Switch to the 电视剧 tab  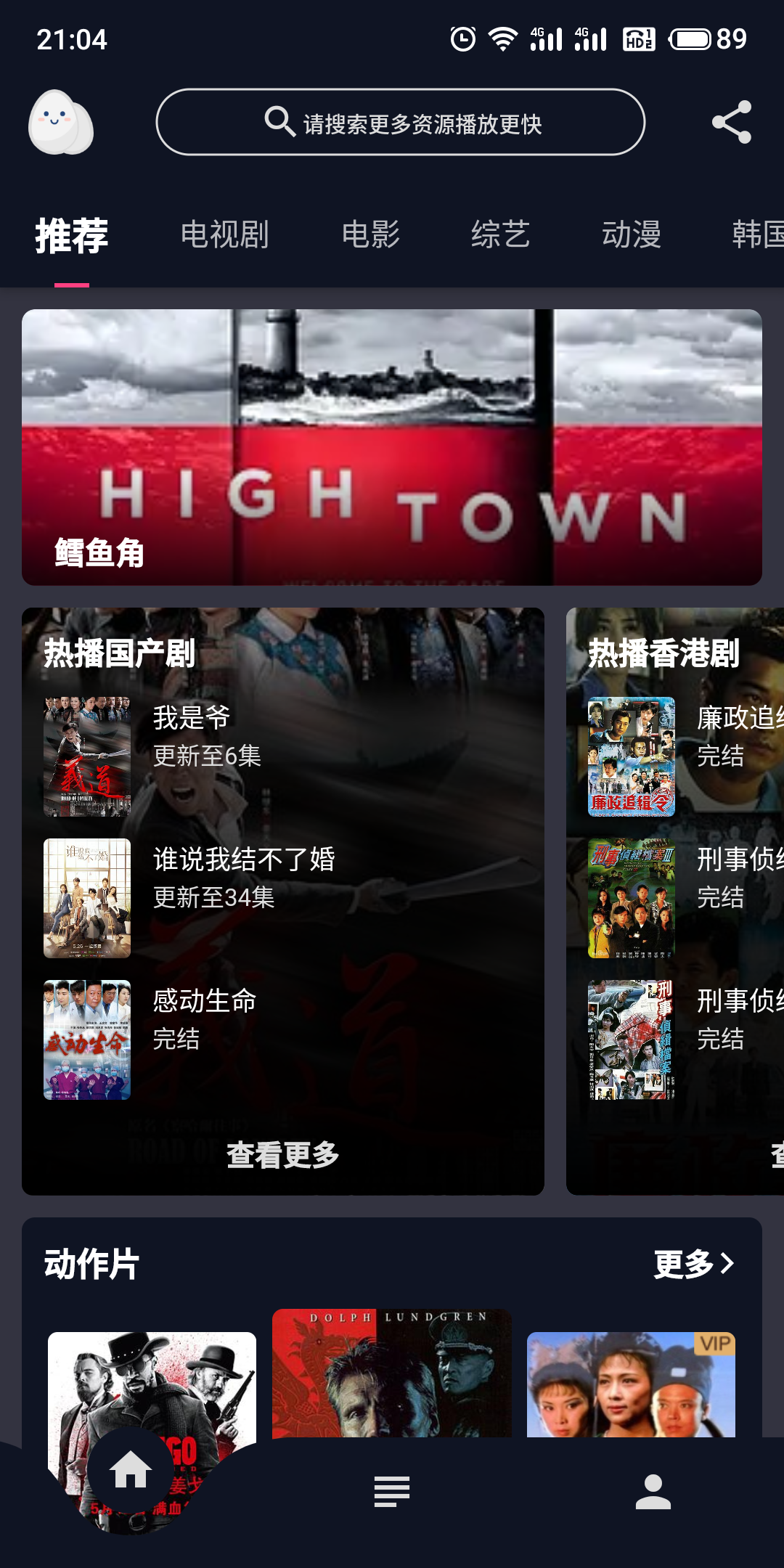[x=225, y=234]
